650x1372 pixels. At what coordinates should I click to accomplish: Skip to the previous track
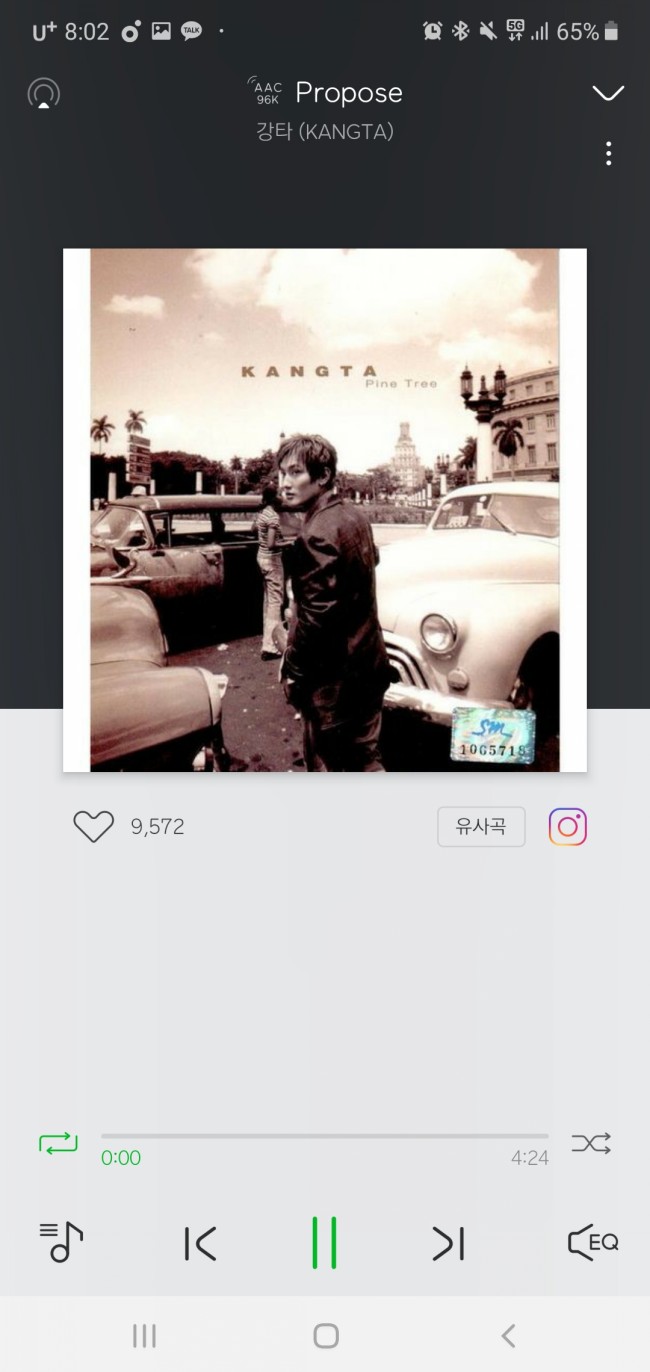[200, 1243]
